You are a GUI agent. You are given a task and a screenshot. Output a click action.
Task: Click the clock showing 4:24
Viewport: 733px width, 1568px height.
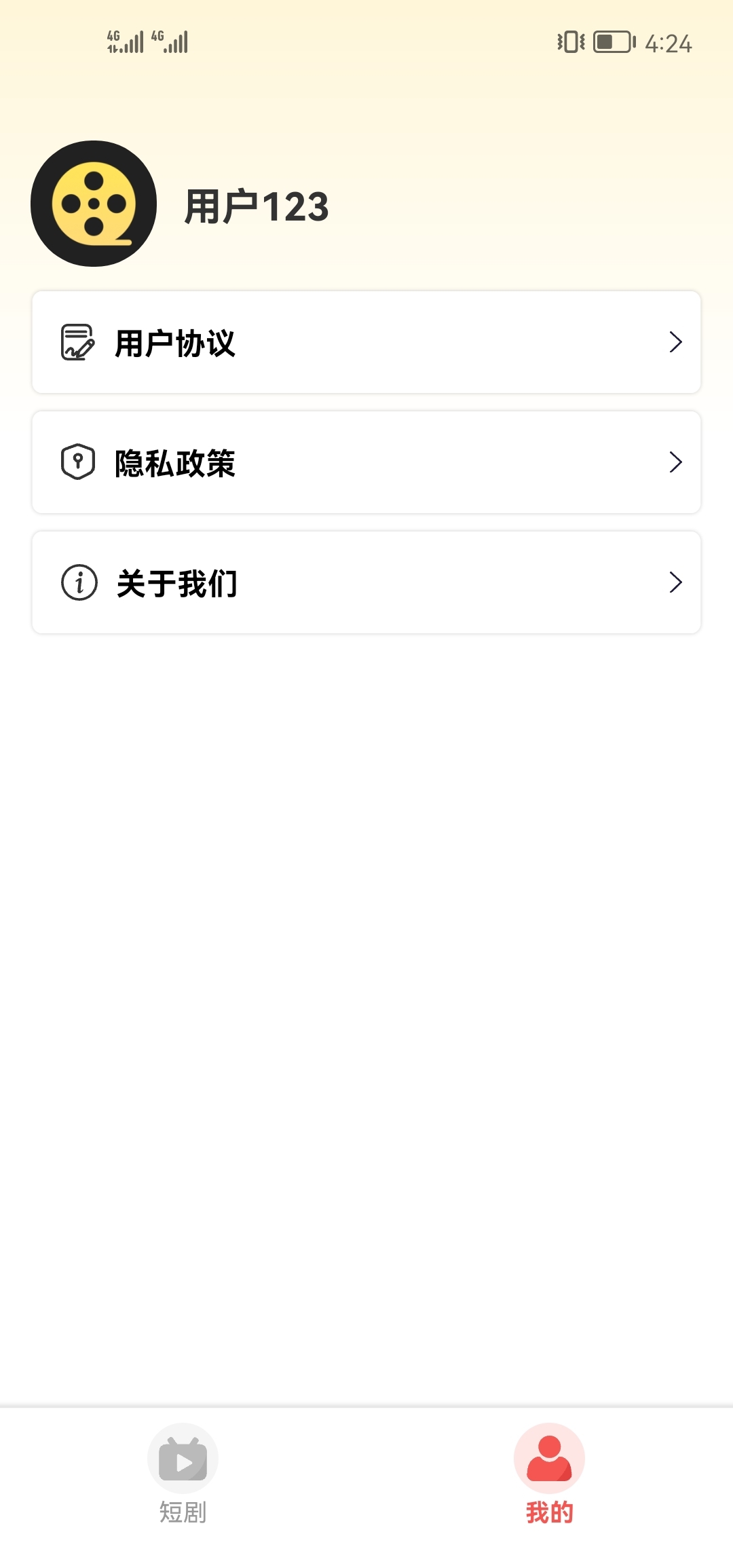point(669,42)
